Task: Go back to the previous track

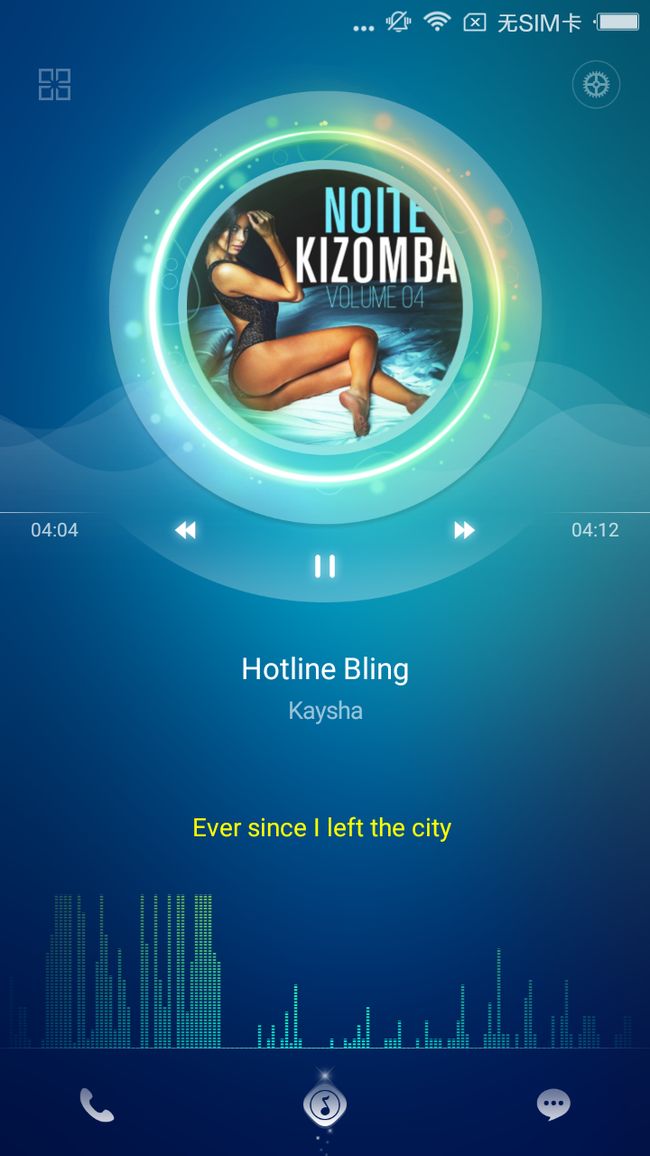Action: pos(185,529)
